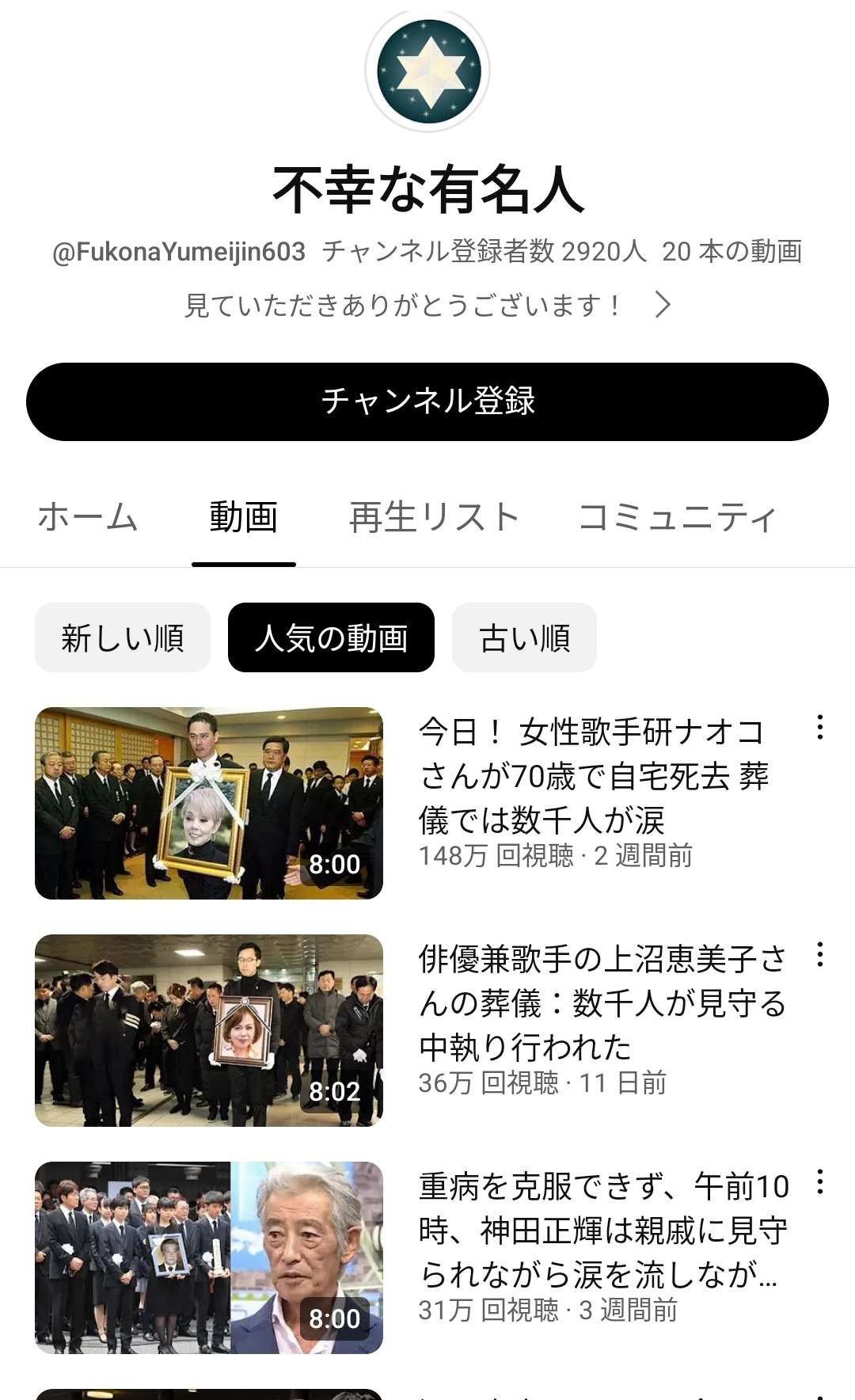855x1400 pixels.
Task: Watch the 神田正輝 video
Action: 209,1257
